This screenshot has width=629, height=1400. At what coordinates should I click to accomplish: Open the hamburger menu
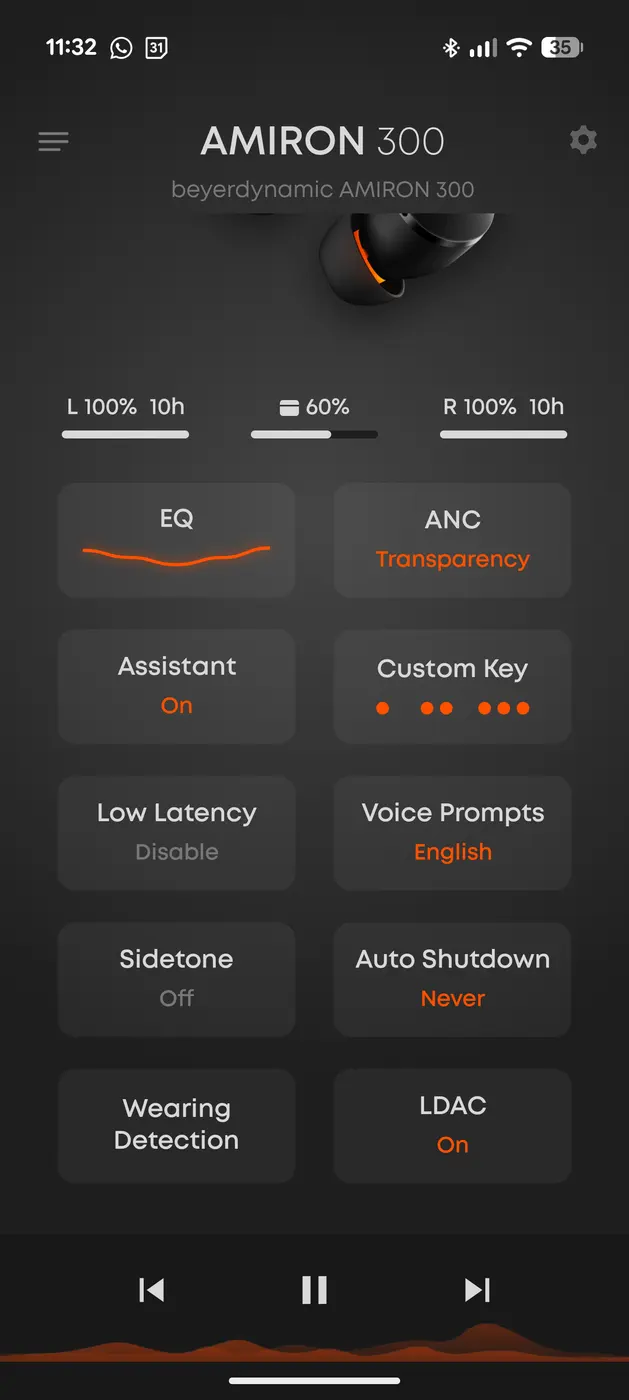point(53,141)
